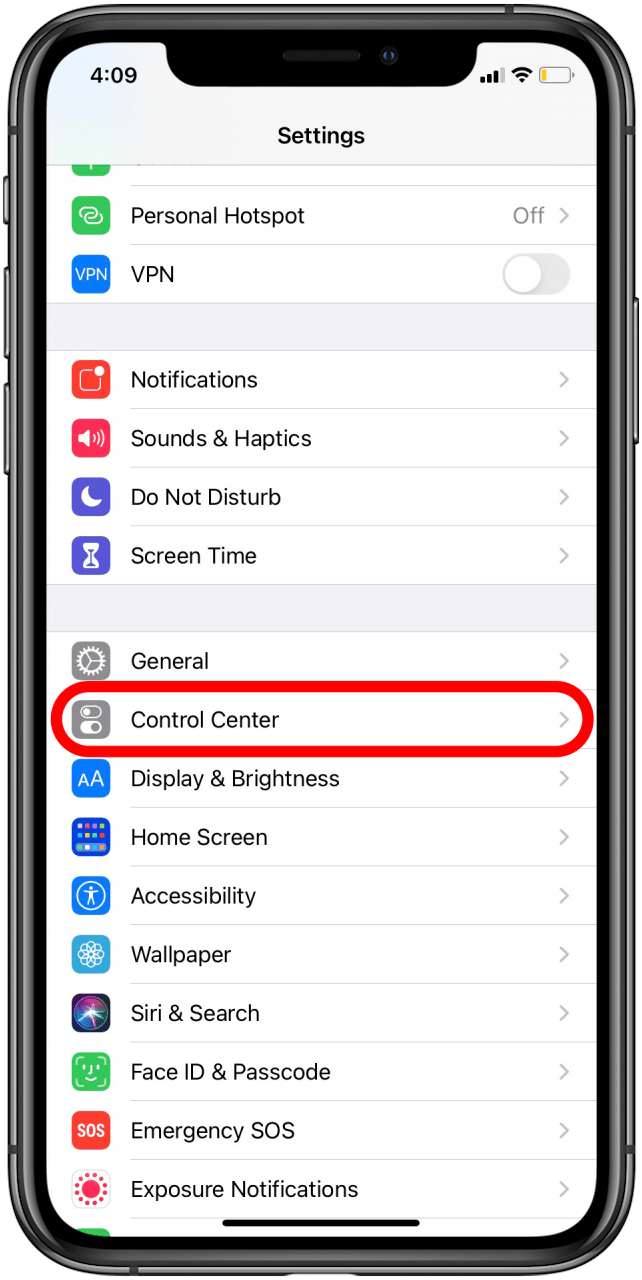
Task: Open Siri & Search
Action: (x=320, y=1013)
